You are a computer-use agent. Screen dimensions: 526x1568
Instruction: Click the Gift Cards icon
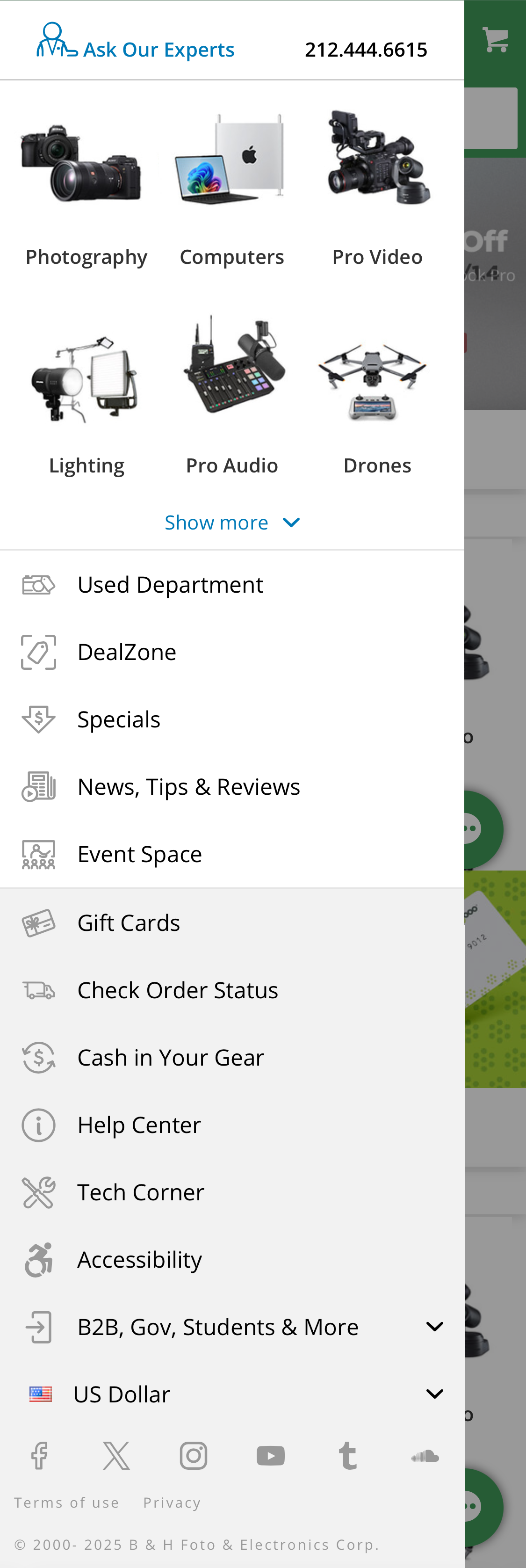pos(38,923)
